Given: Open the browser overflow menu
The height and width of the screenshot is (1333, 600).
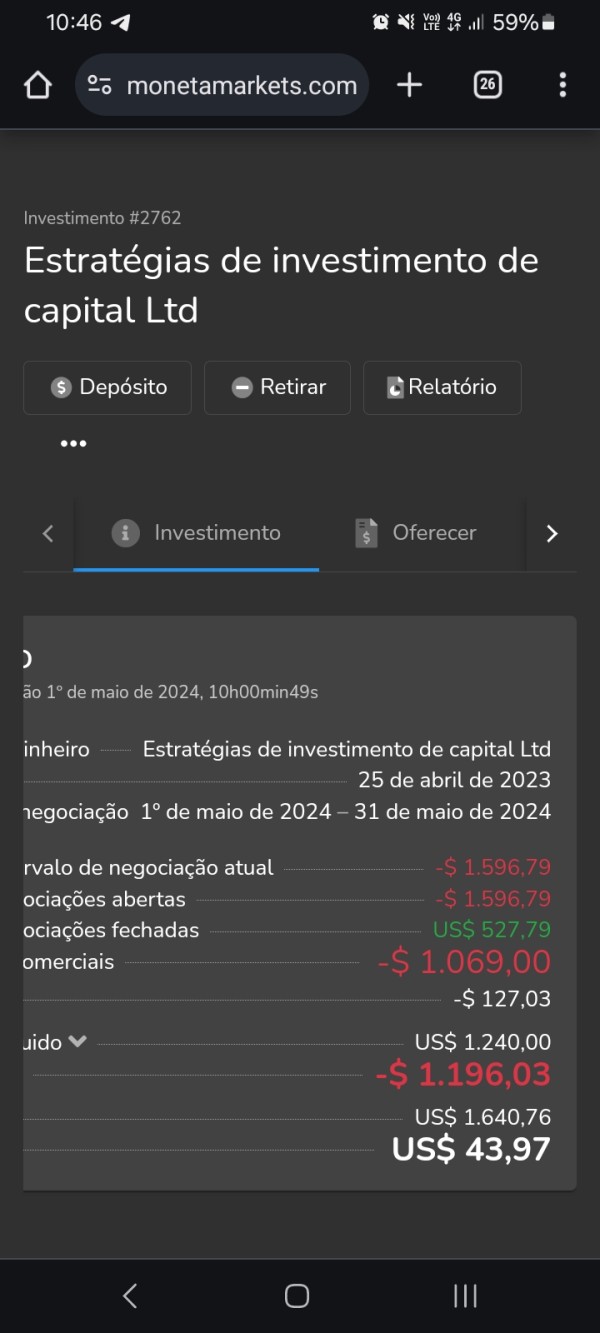Looking at the screenshot, I should point(562,85).
